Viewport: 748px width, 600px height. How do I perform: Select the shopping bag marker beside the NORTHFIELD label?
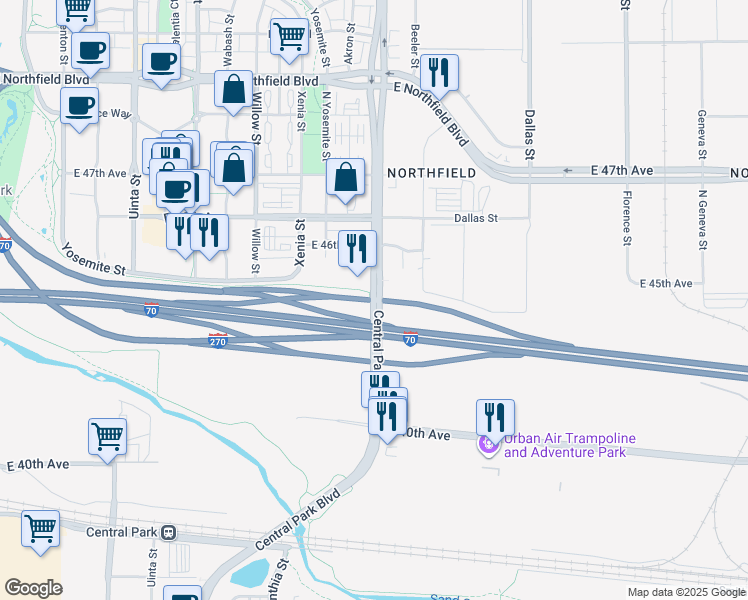pos(345,178)
